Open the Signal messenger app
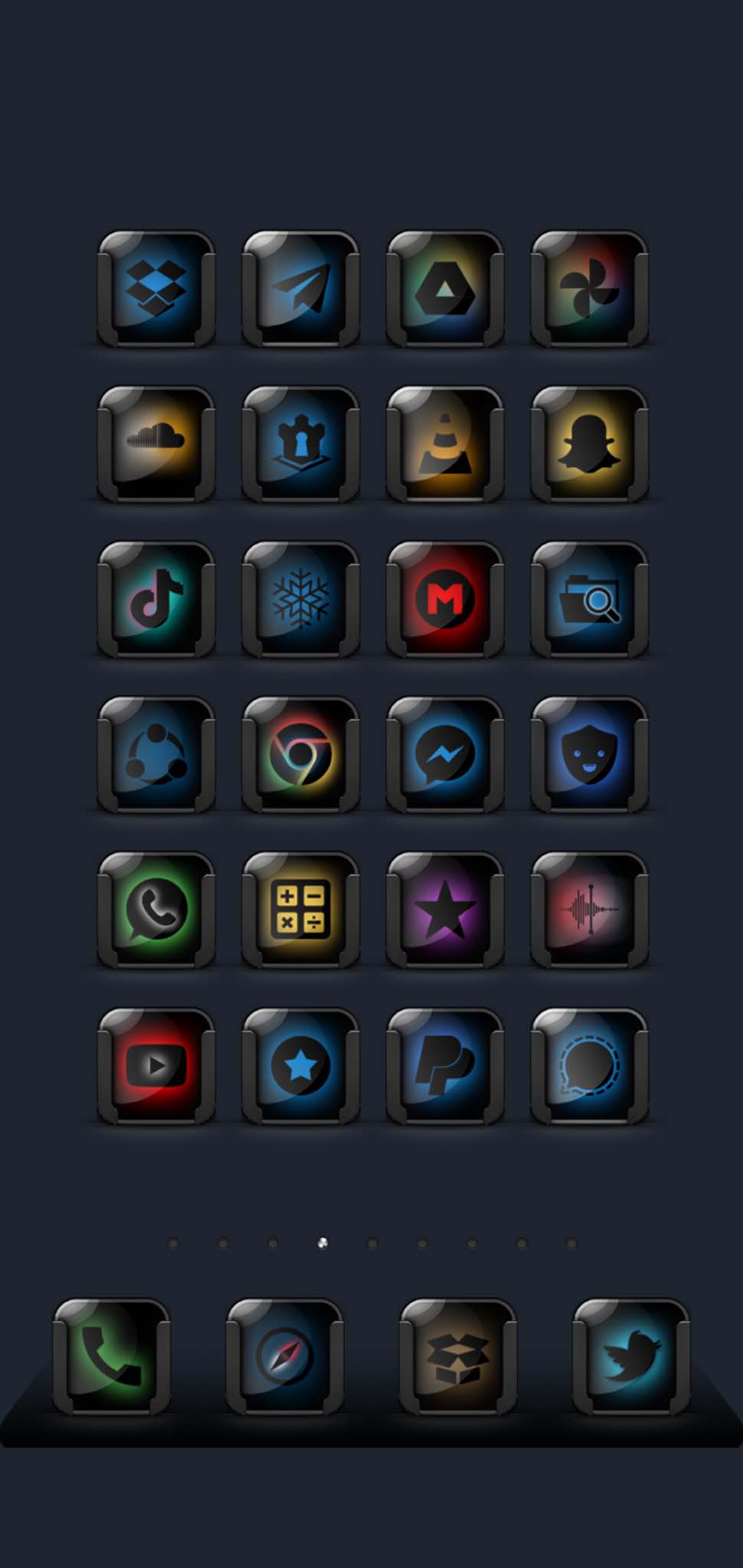This screenshot has height=1568, width=743. pyautogui.click(x=589, y=1066)
